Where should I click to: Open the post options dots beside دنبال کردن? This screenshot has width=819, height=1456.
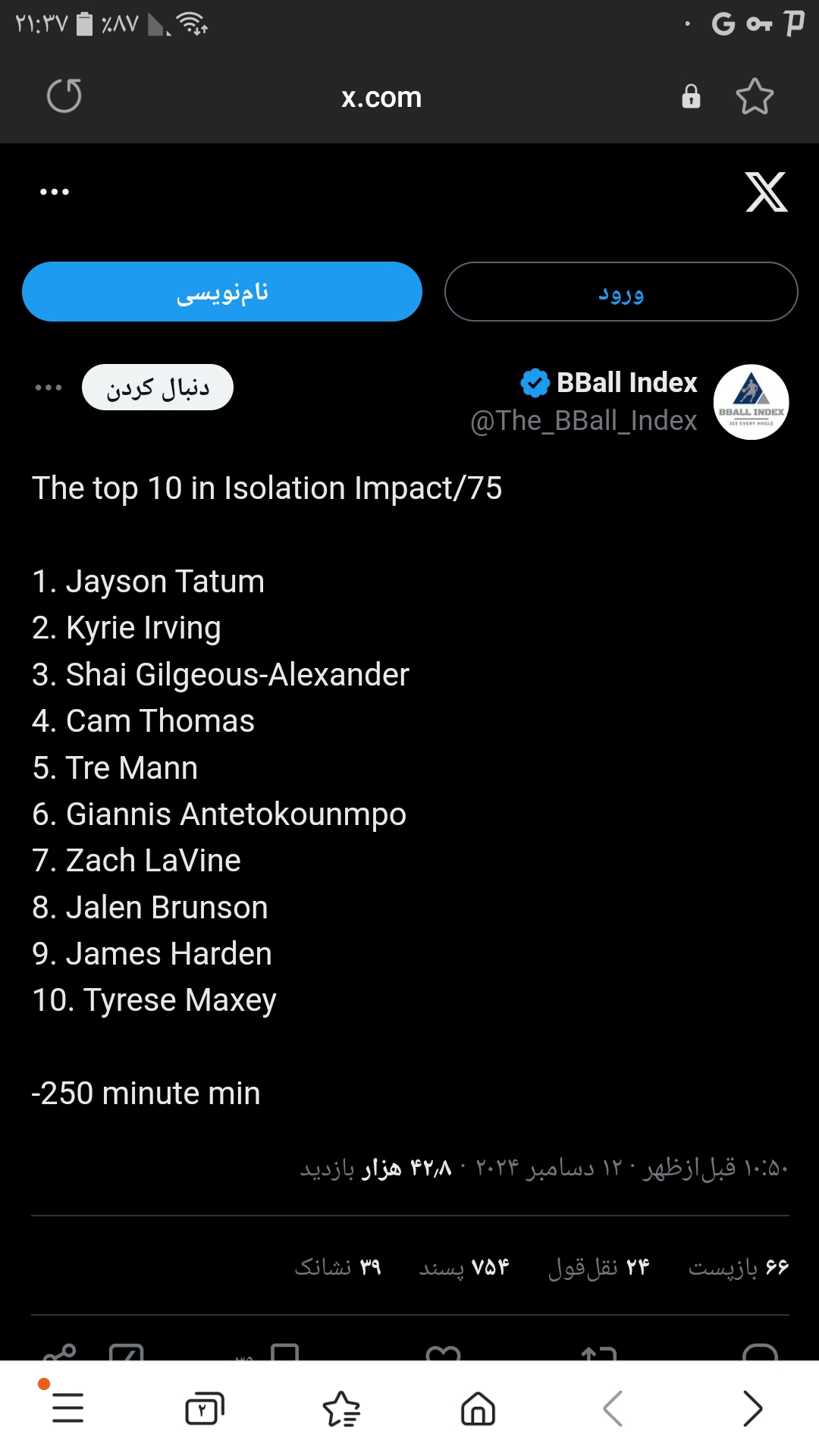point(49,388)
